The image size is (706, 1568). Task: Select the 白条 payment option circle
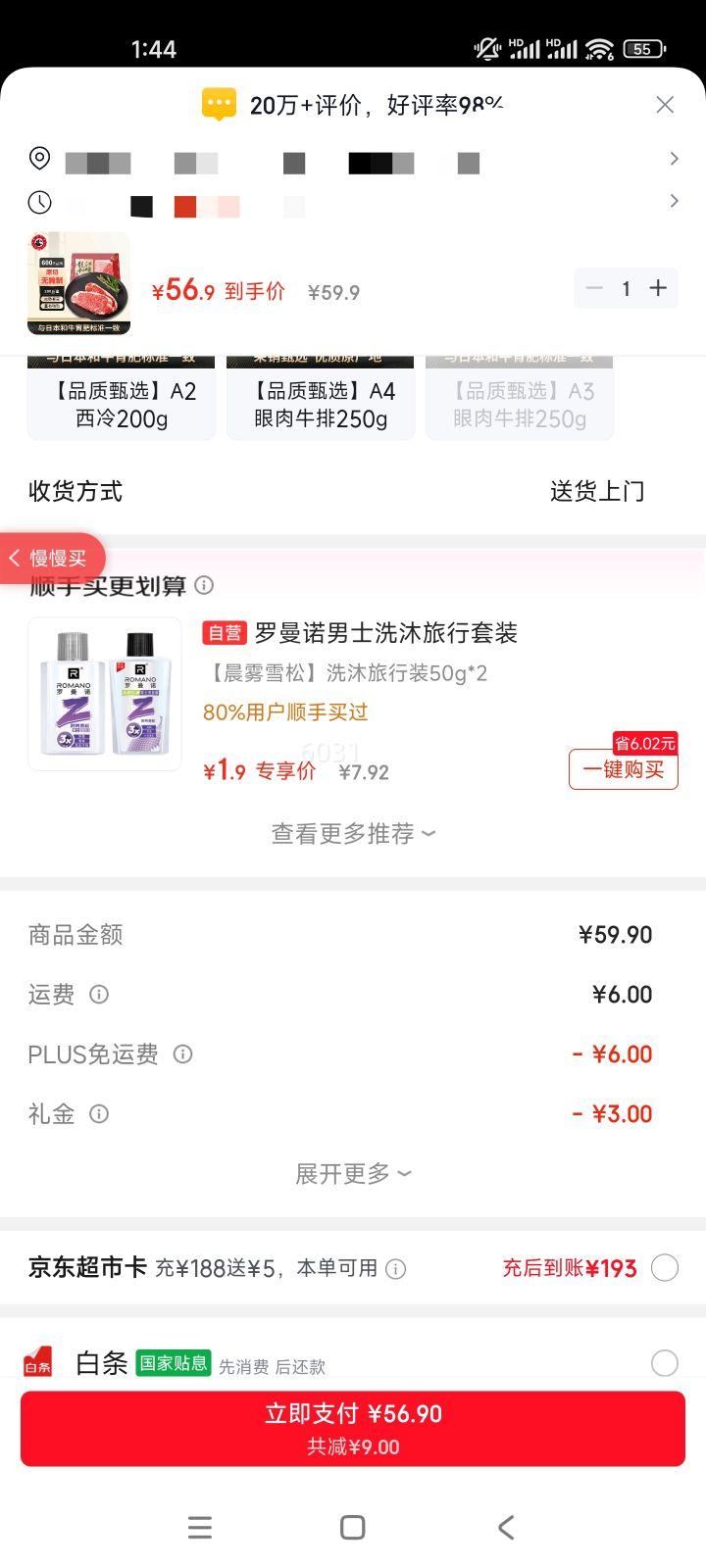[x=666, y=1362]
